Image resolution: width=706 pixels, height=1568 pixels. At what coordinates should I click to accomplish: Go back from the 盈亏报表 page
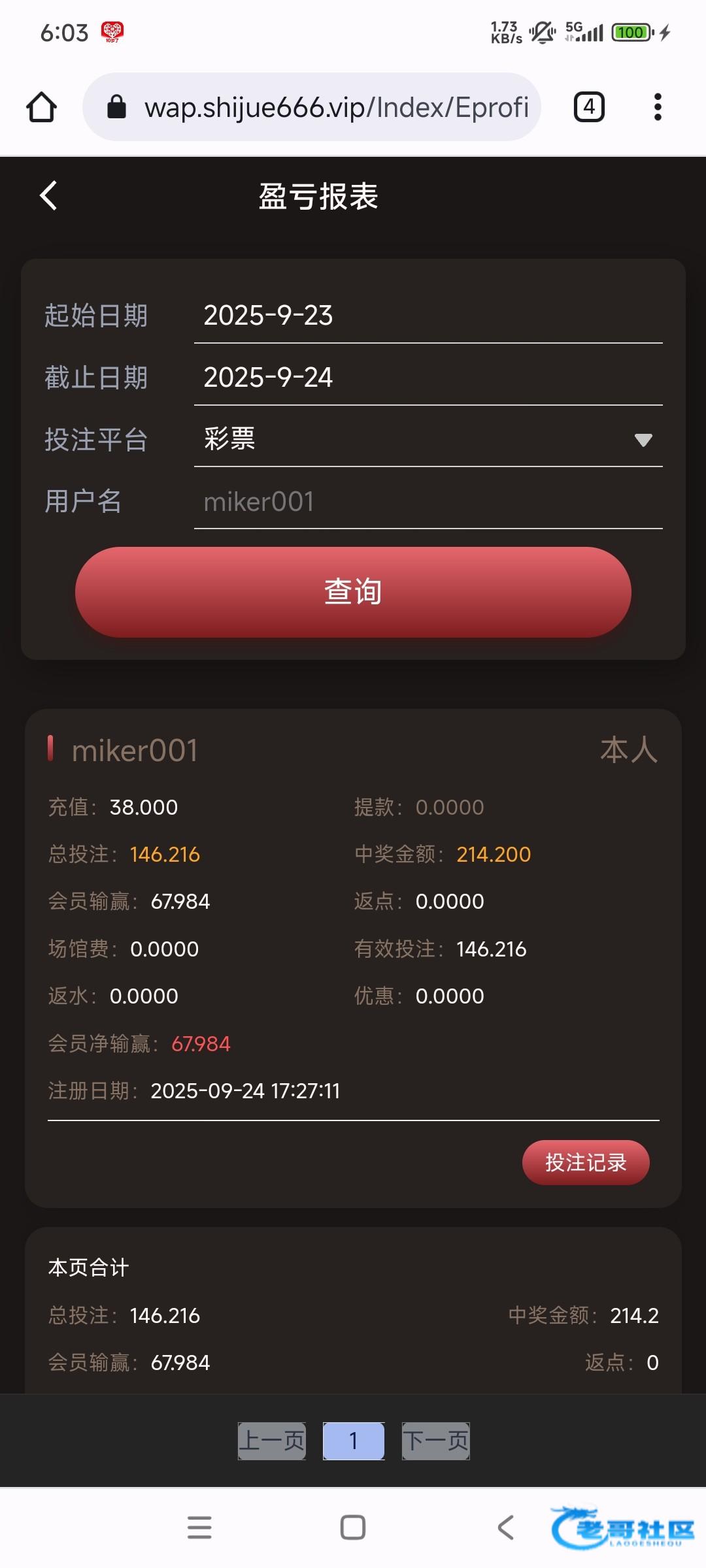(x=48, y=195)
